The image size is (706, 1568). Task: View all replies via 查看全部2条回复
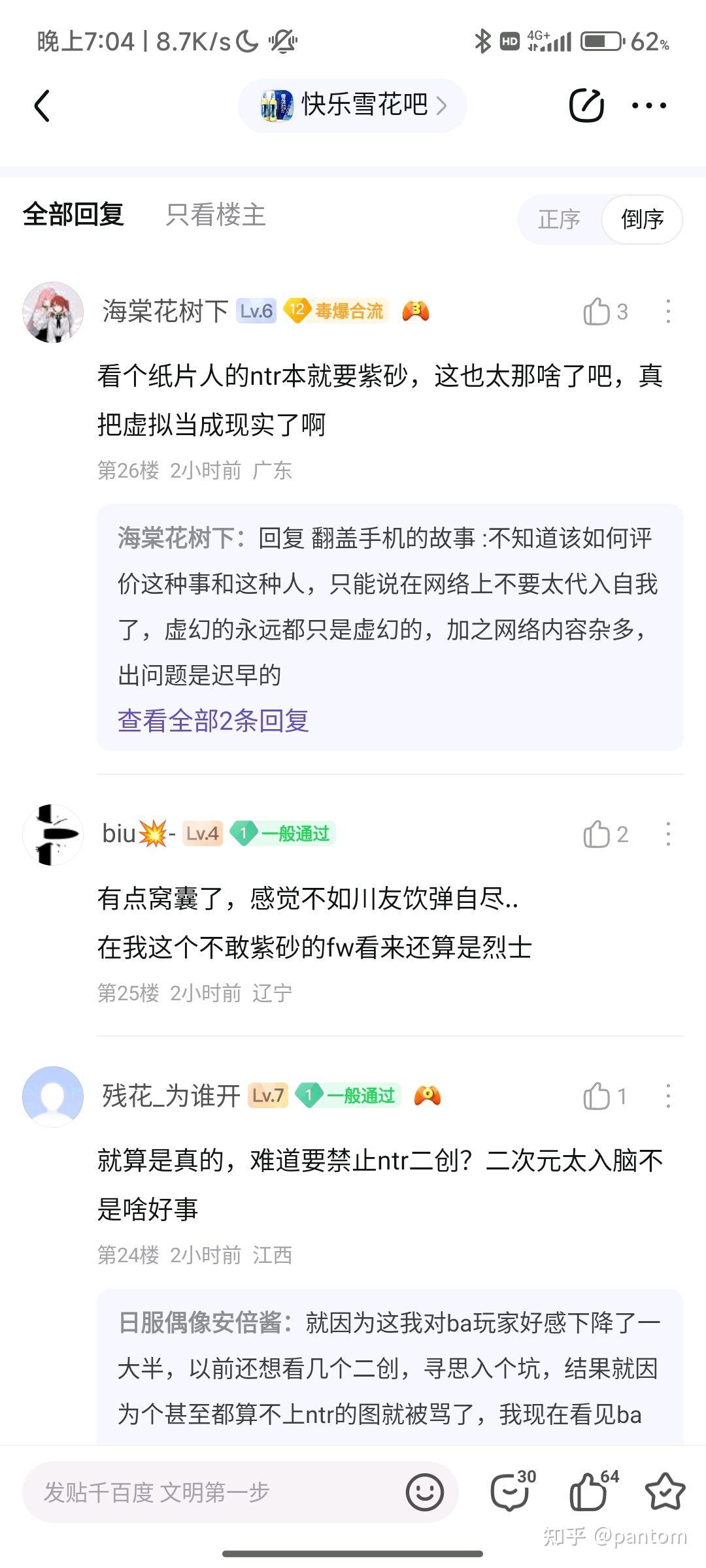213,721
